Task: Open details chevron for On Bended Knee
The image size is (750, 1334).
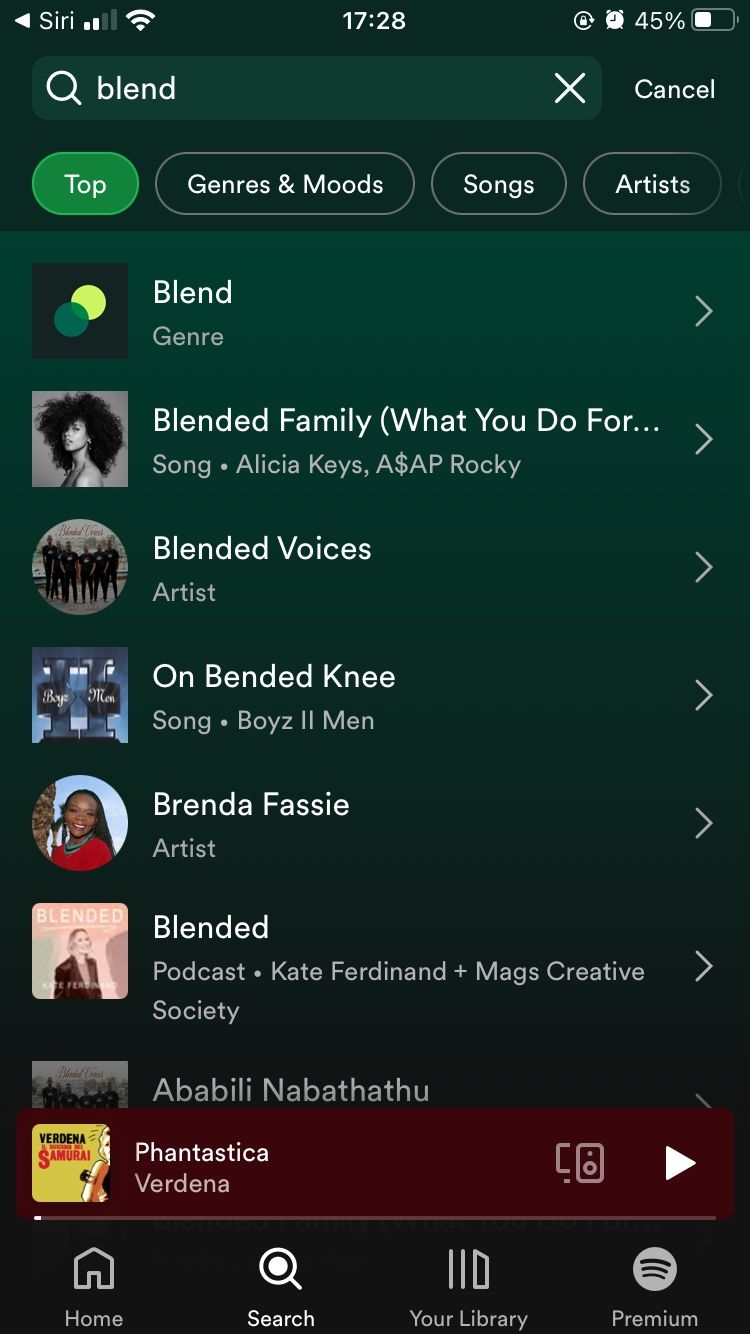Action: click(x=703, y=695)
